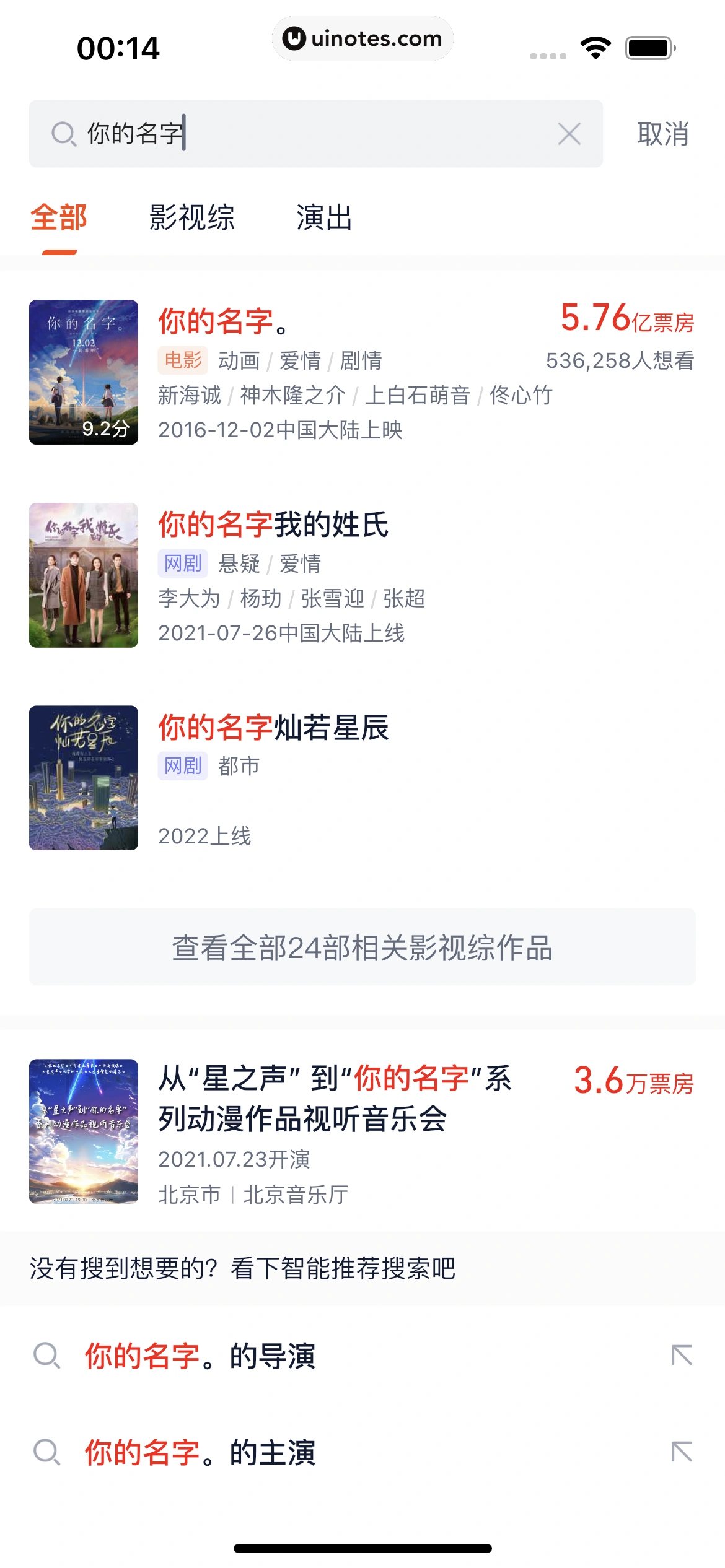Tap 取消 to cancel the search
725x1568 pixels.
(662, 134)
